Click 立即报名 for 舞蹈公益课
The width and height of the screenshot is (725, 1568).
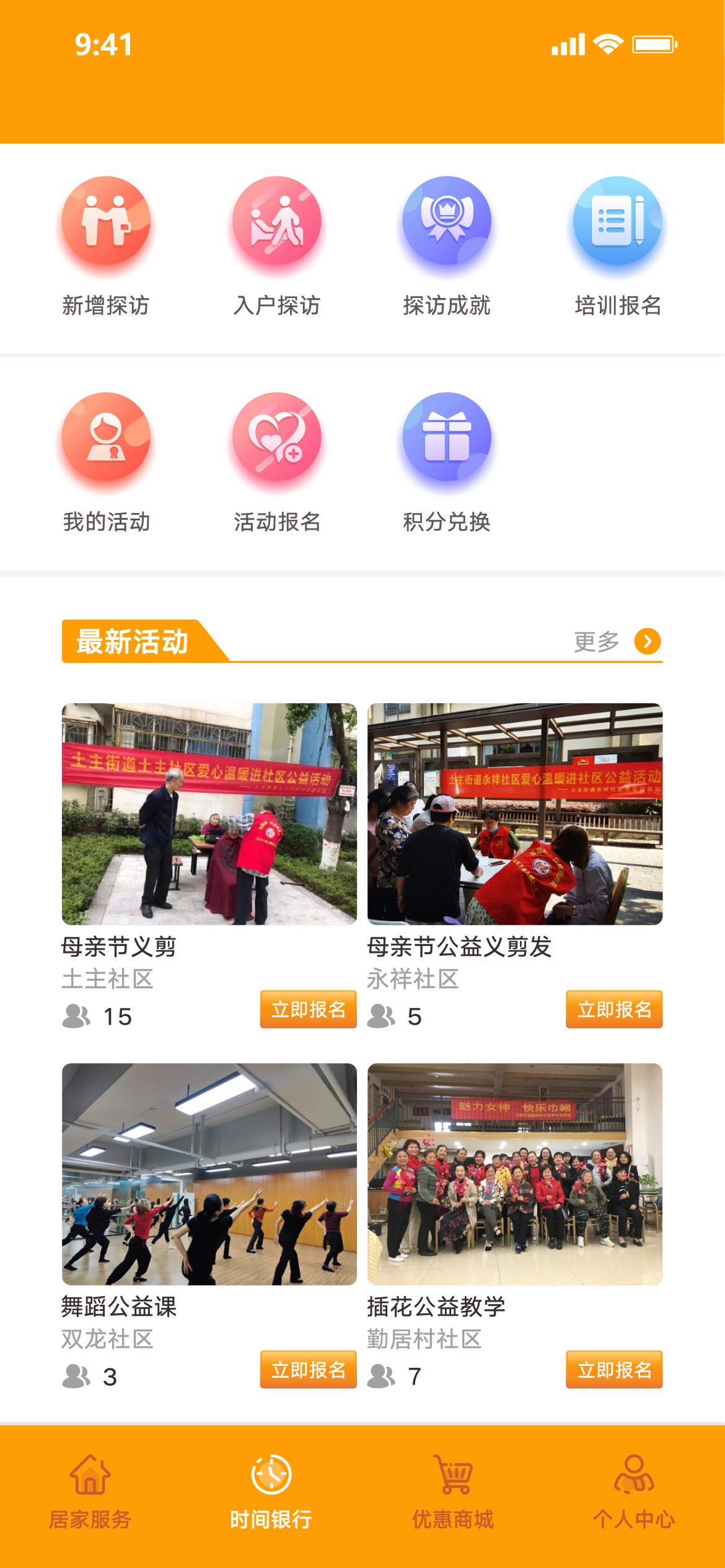[x=308, y=1370]
